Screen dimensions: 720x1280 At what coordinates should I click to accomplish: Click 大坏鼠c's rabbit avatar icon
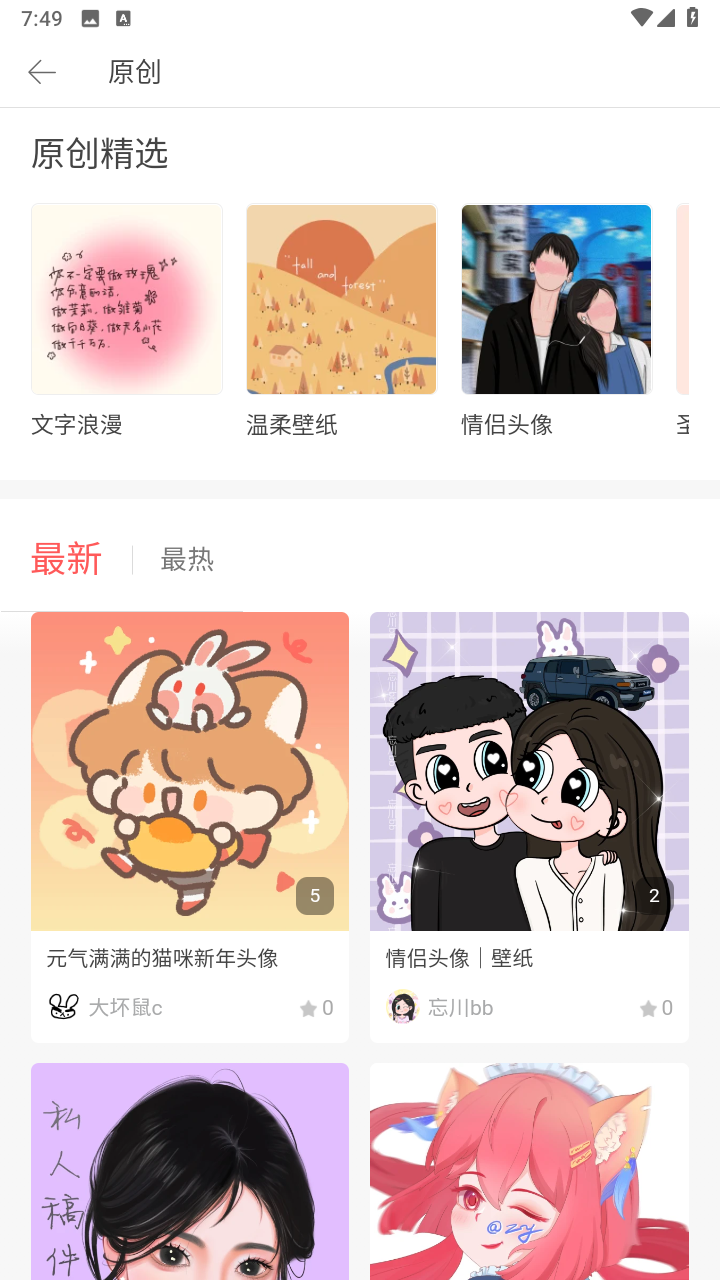tap(62, 1008)
